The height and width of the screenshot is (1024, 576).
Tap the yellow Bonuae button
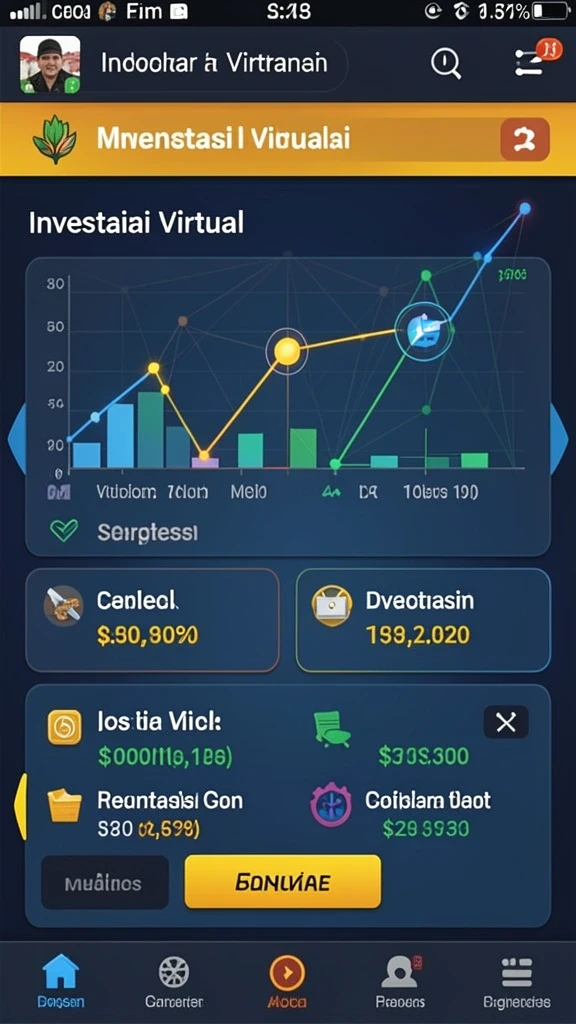pyautogui.click(x=283, y=882)
